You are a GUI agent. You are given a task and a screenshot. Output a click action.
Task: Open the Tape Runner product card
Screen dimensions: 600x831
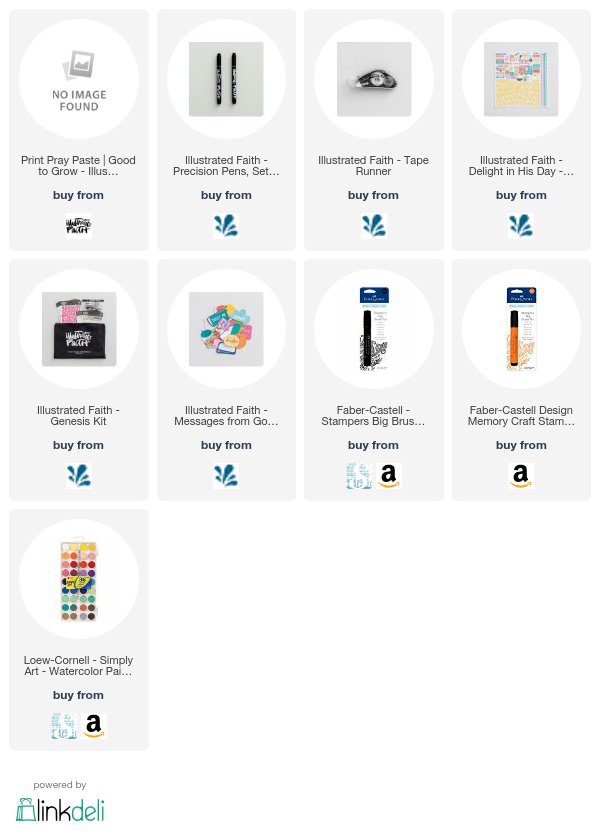pos(373,79)
